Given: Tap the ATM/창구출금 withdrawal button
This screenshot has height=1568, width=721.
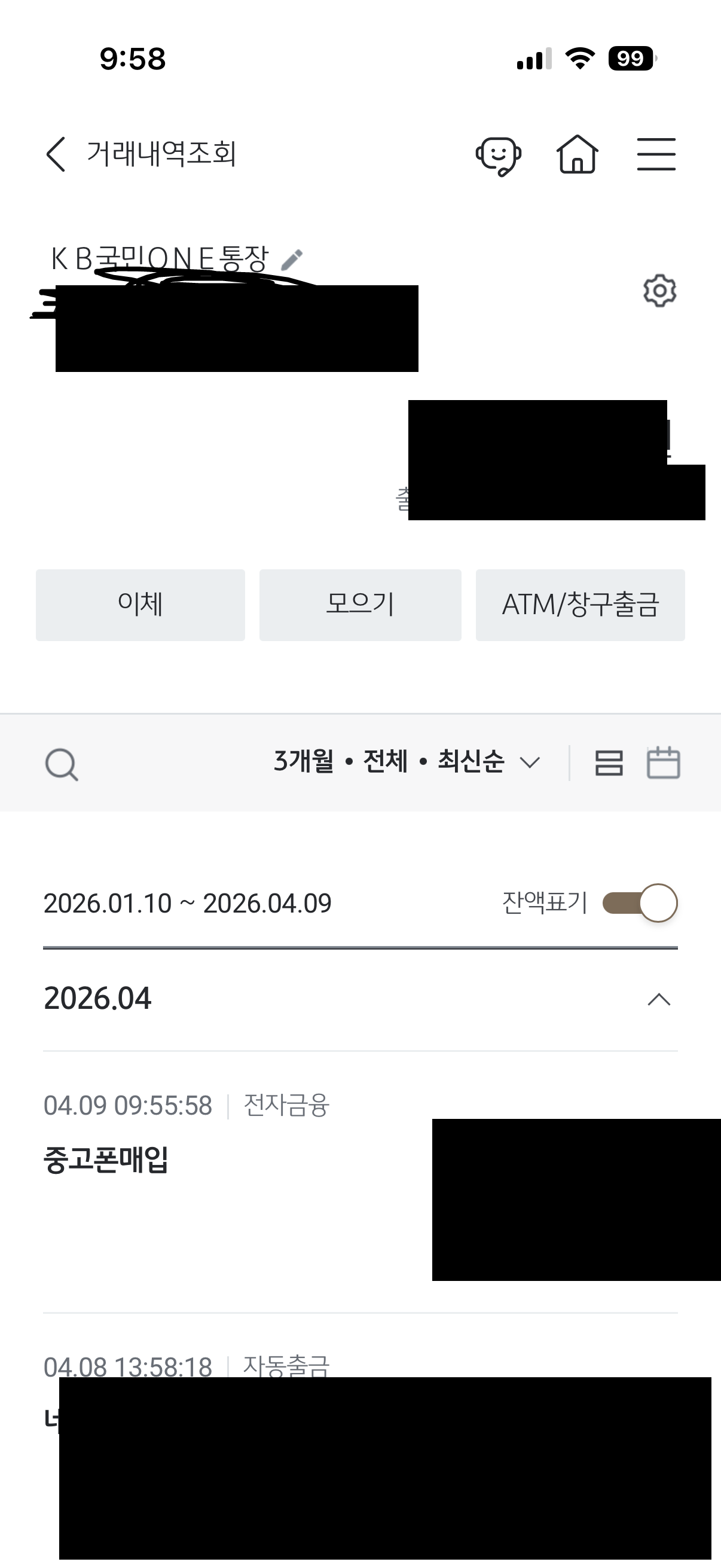Looking at the screenshot, I should pyautogui.click(x=579, y=605).
